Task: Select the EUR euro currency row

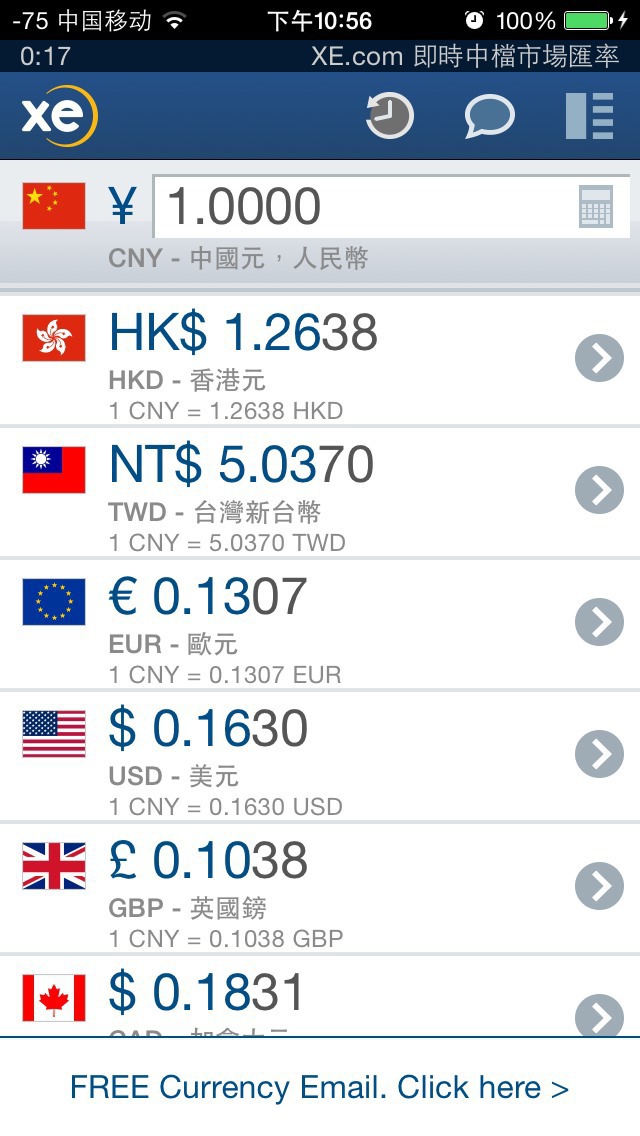Action: click(x=320, y=623)
